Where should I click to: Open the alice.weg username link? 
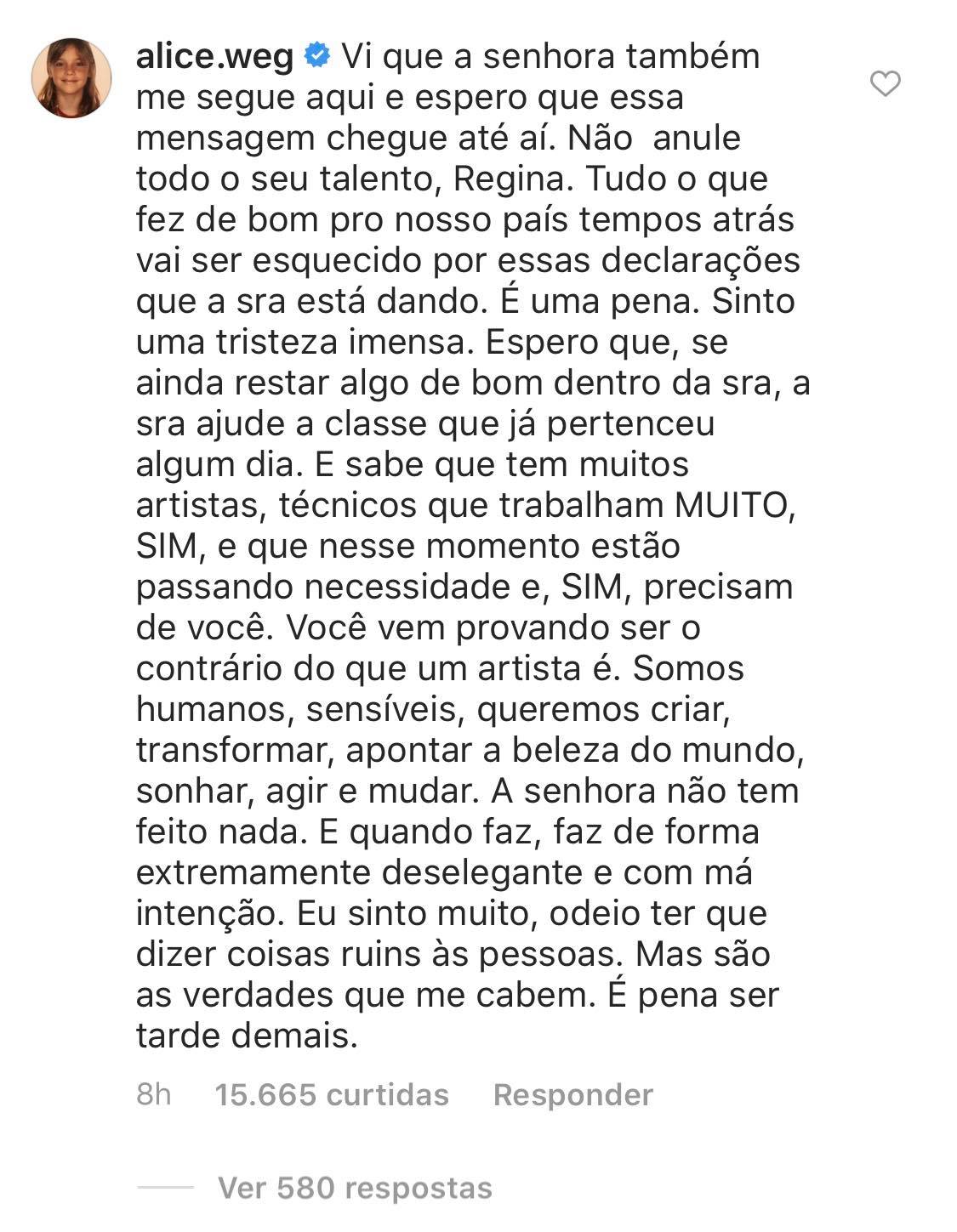click(x=214, y=58)
